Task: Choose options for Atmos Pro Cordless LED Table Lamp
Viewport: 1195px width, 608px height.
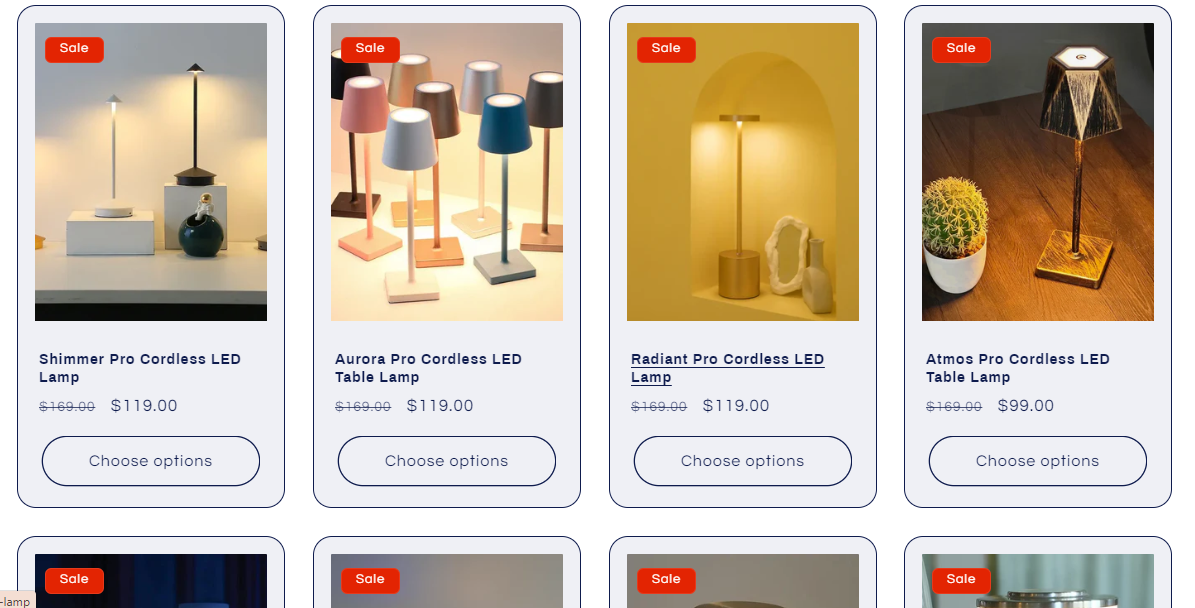Action: 1037,461
